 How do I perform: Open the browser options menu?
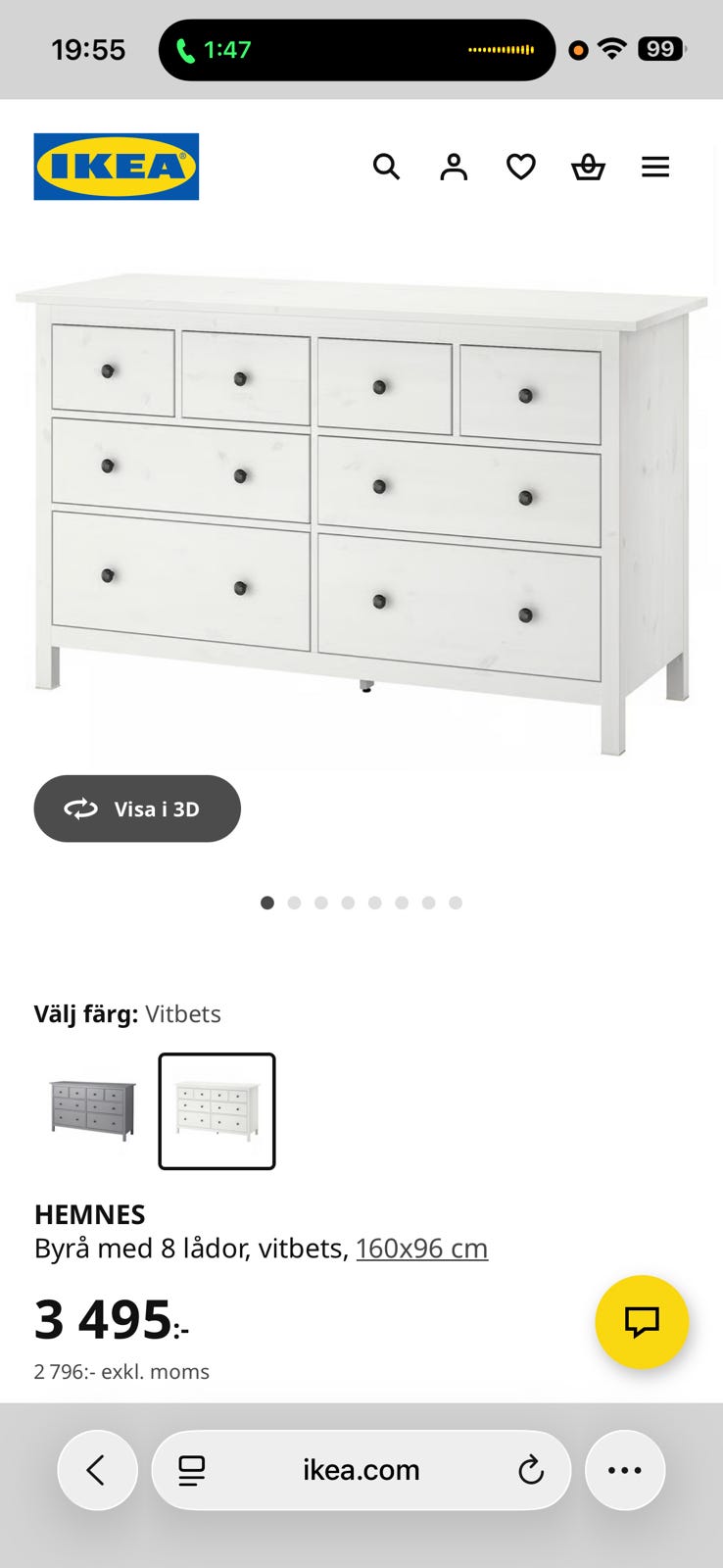click(x=624, y=1469)
